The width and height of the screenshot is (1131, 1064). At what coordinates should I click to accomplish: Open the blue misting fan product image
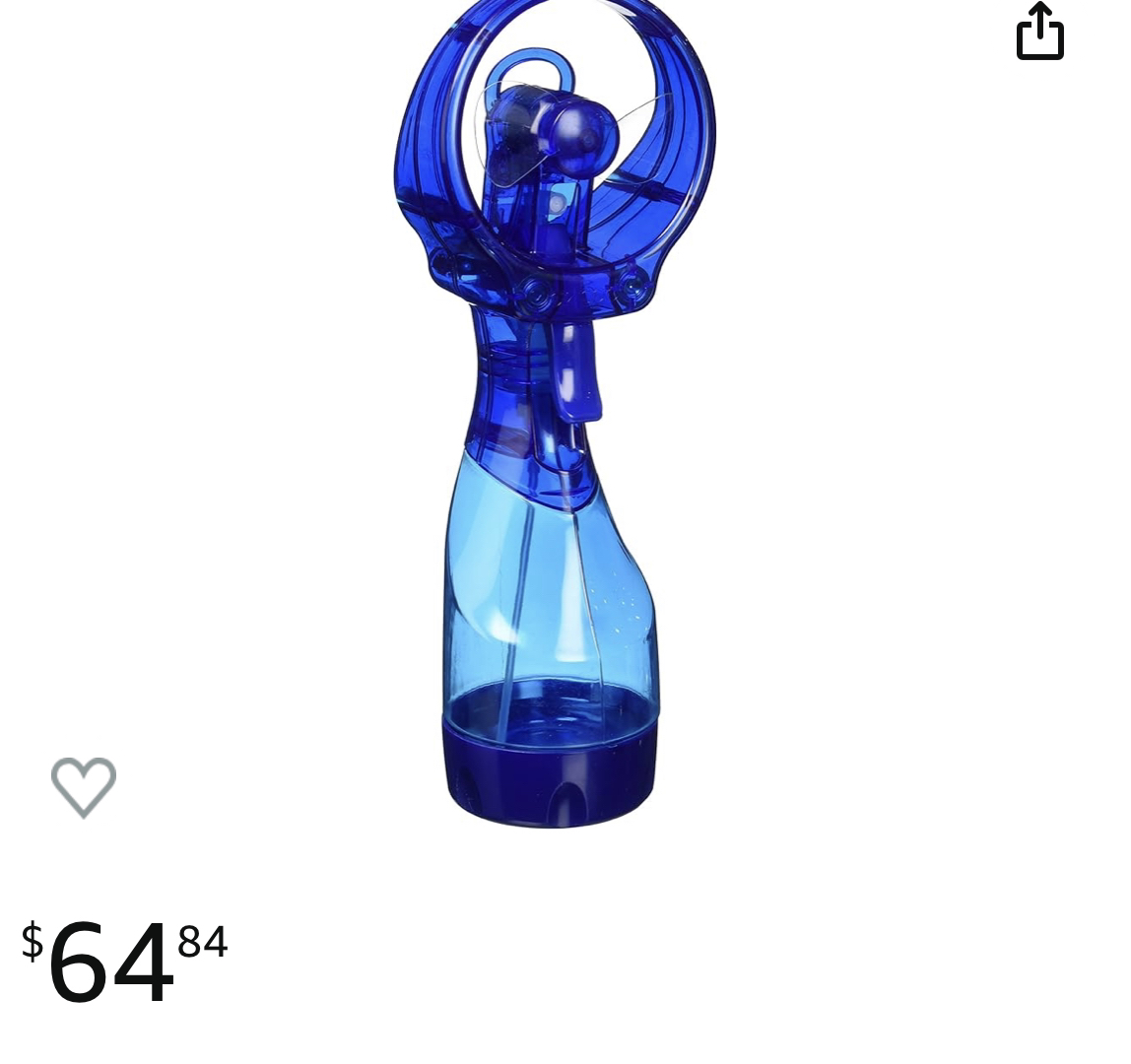pyautogui.click(x=552, y=414)
